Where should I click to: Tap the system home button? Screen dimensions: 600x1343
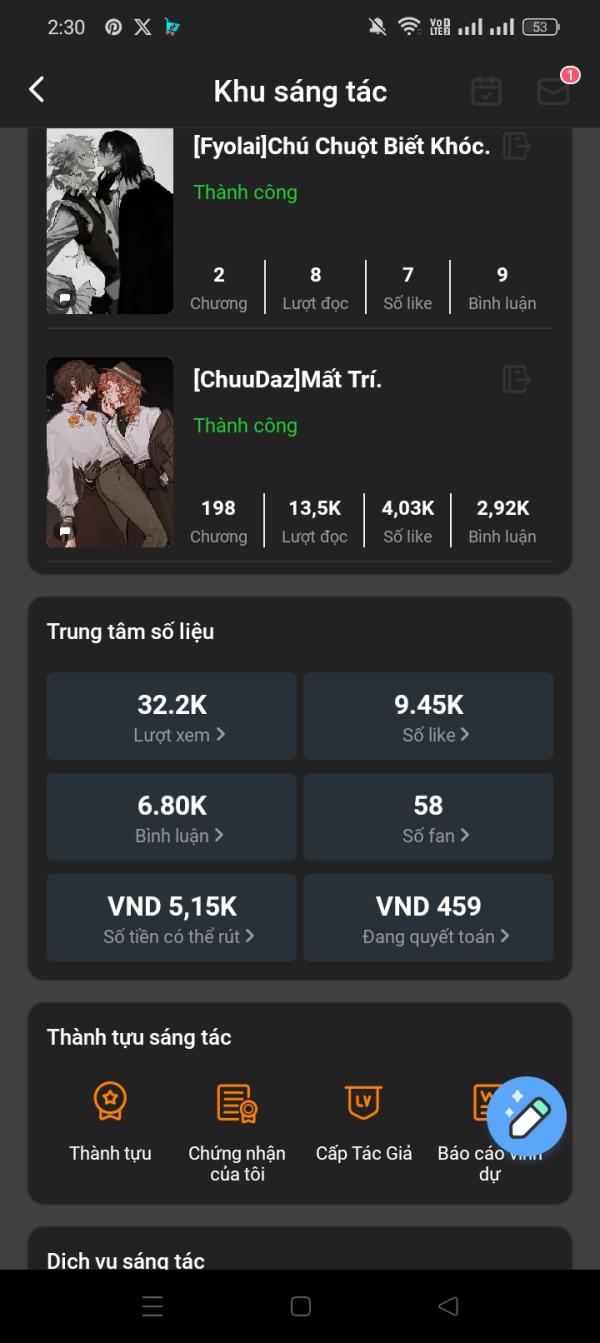pyautogui.click(x=300, y=1306)
